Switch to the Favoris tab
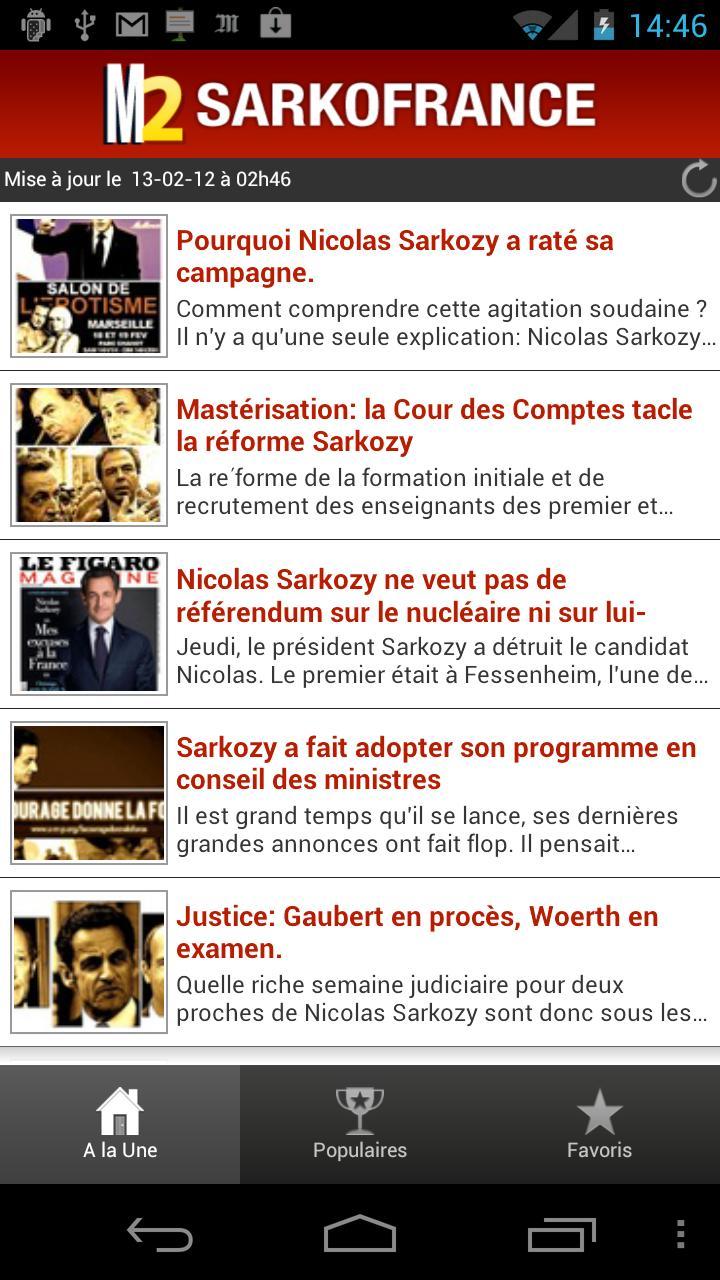720x1280 pixels. tap(599, 1125)
